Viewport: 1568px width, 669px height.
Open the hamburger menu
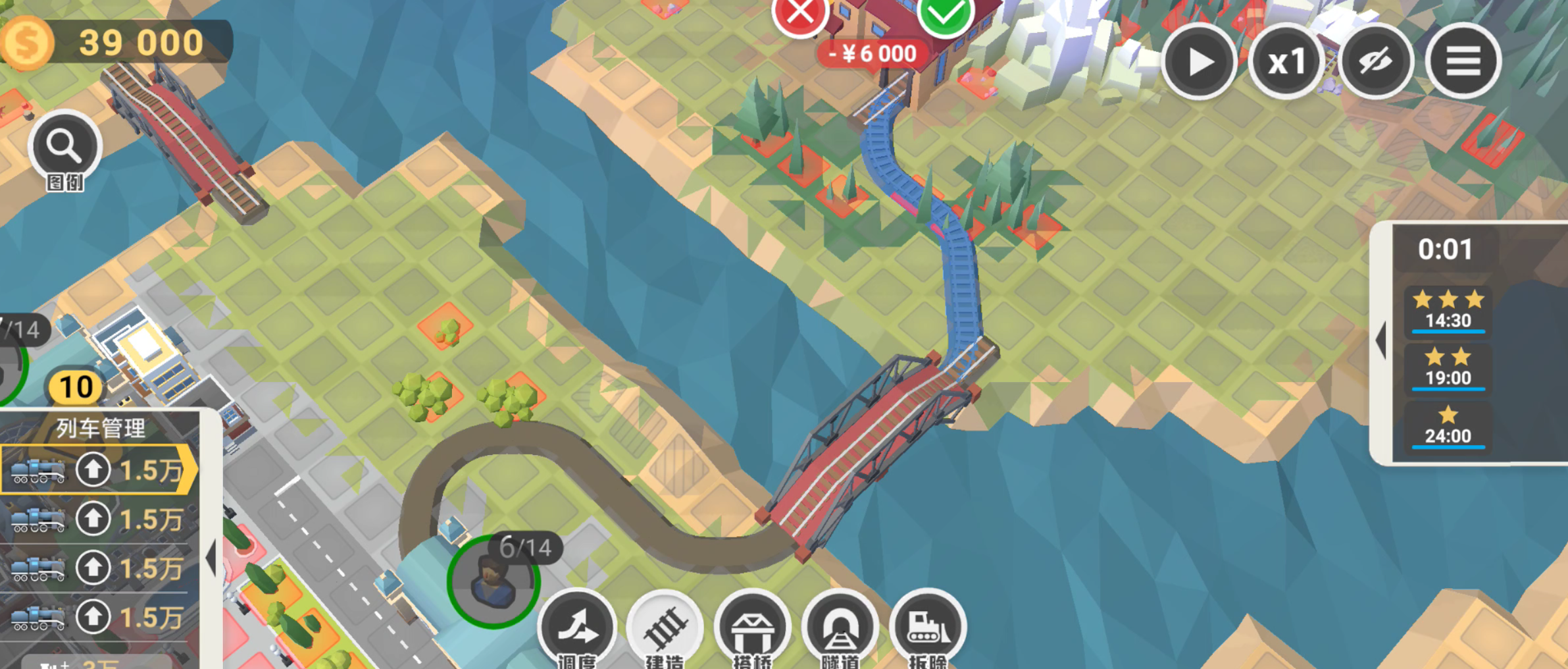1463,63
